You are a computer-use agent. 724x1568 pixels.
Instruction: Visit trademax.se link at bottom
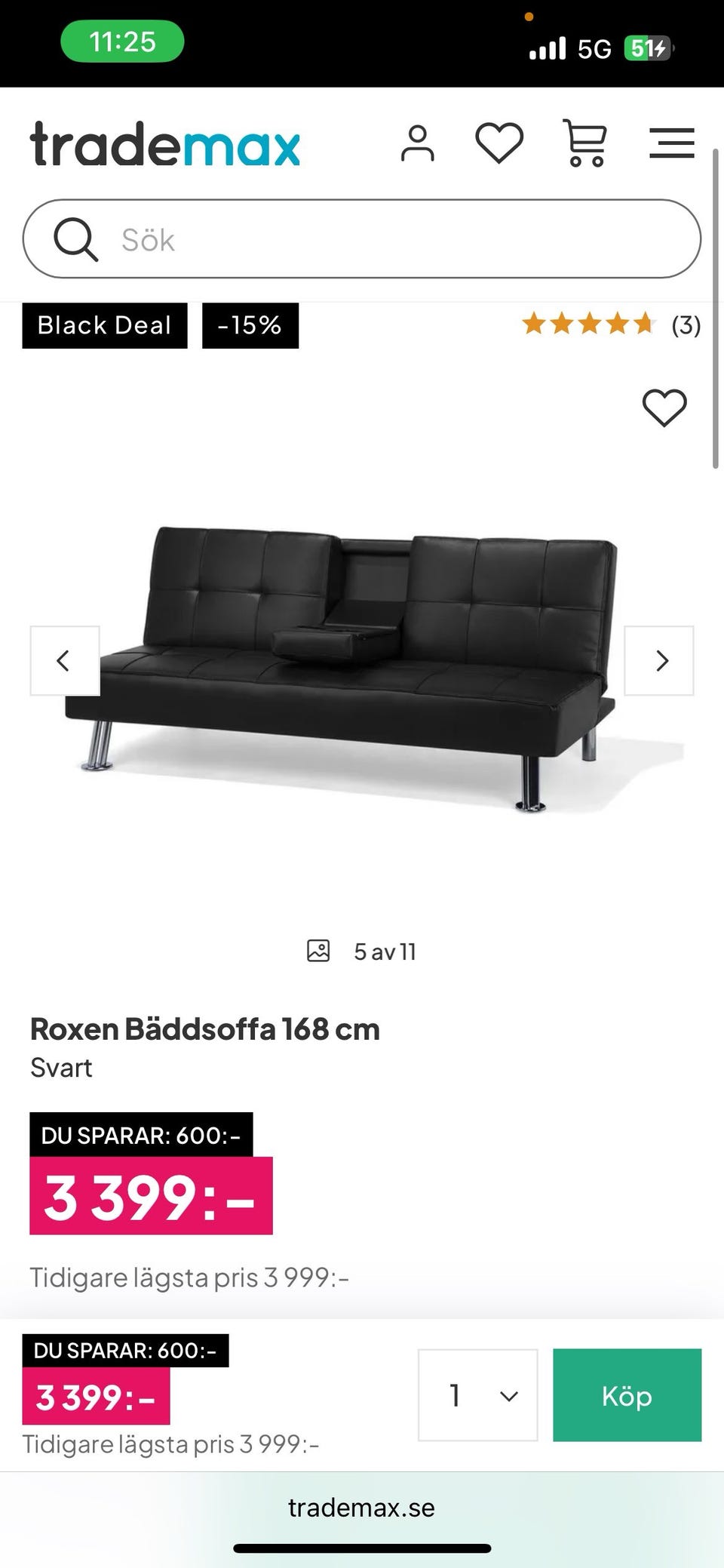(361, 1508)
